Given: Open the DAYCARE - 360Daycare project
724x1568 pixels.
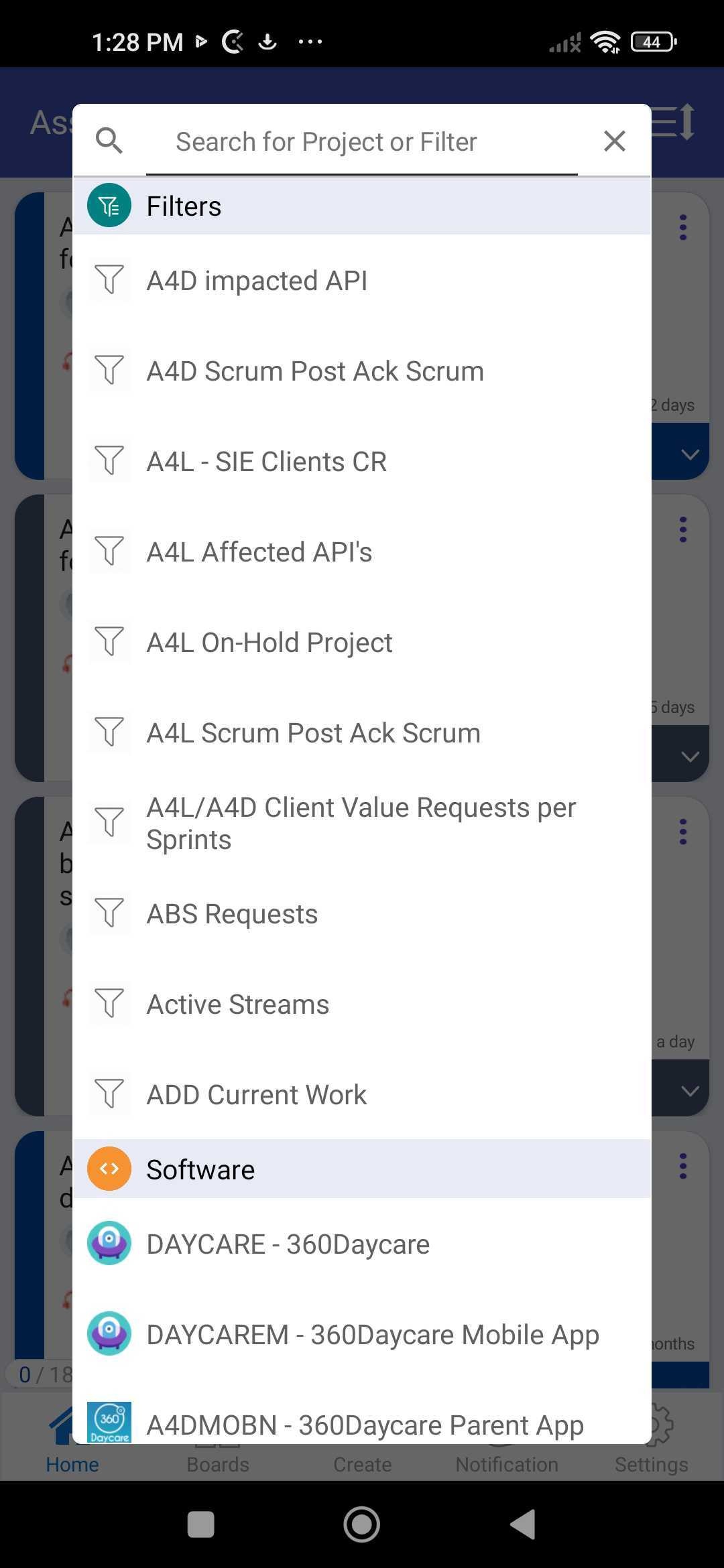Looking at the screenshot, I should (x=288, y=1244).
